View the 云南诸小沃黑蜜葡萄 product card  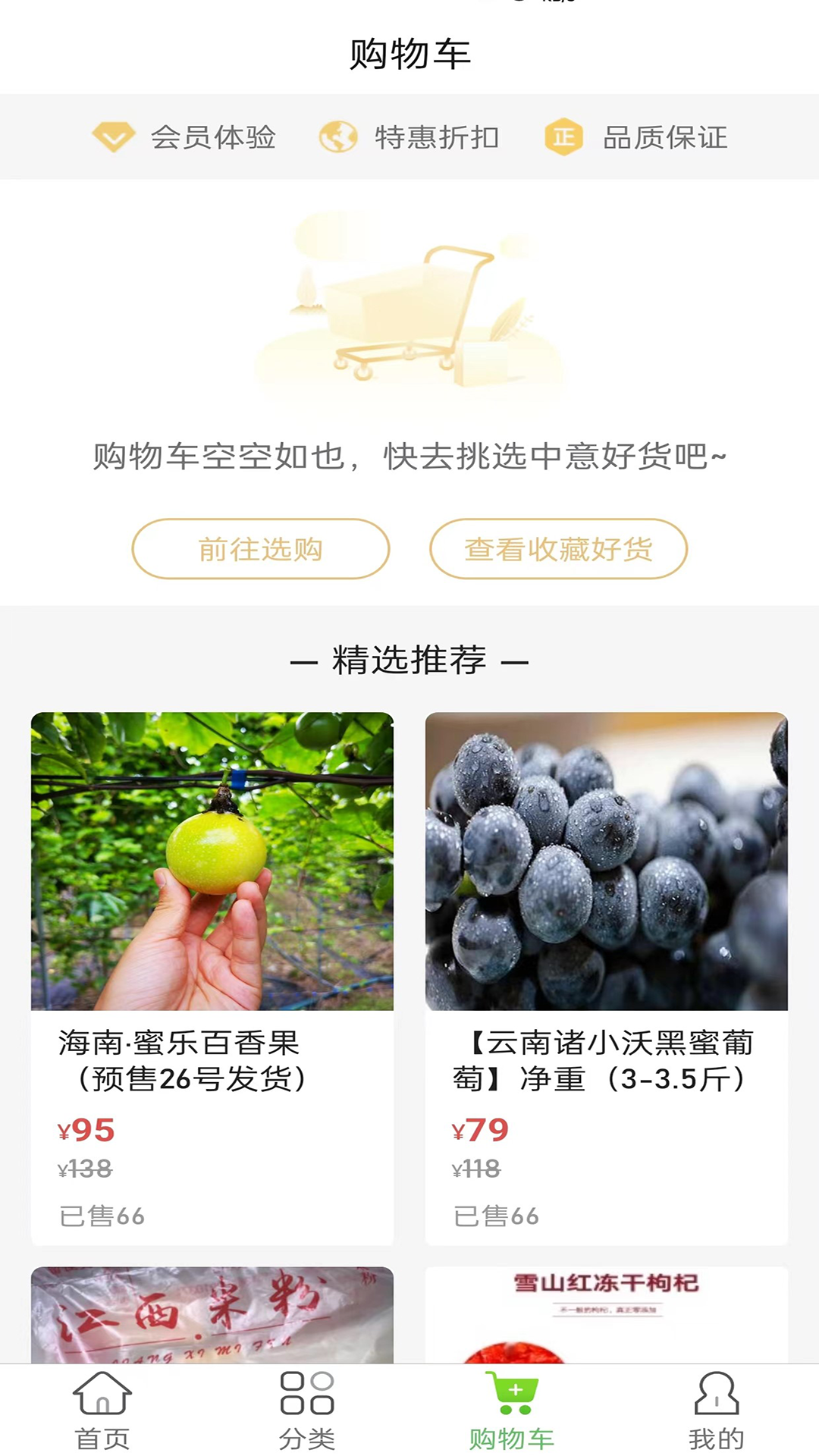tap(606, 977)
